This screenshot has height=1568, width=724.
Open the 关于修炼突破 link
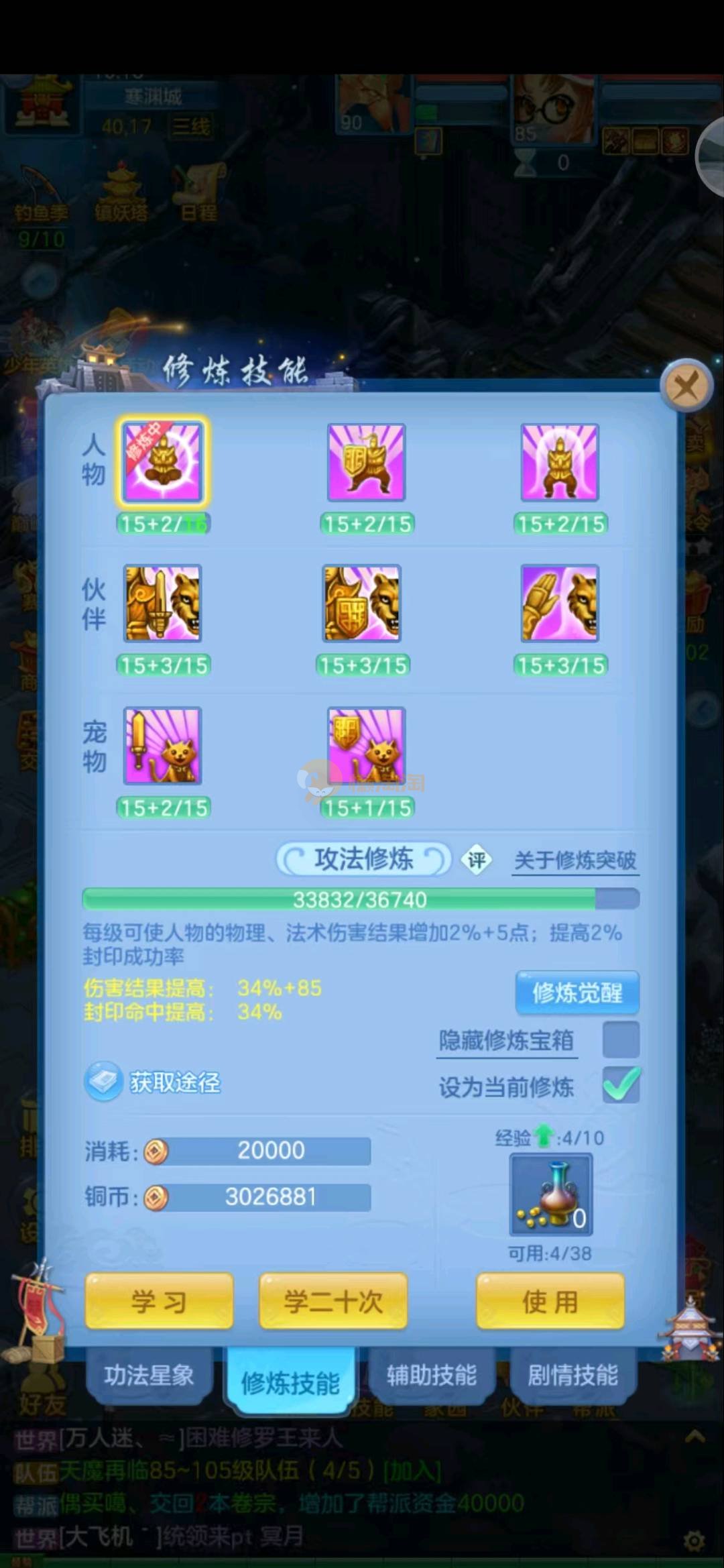[x=575, y=860]
